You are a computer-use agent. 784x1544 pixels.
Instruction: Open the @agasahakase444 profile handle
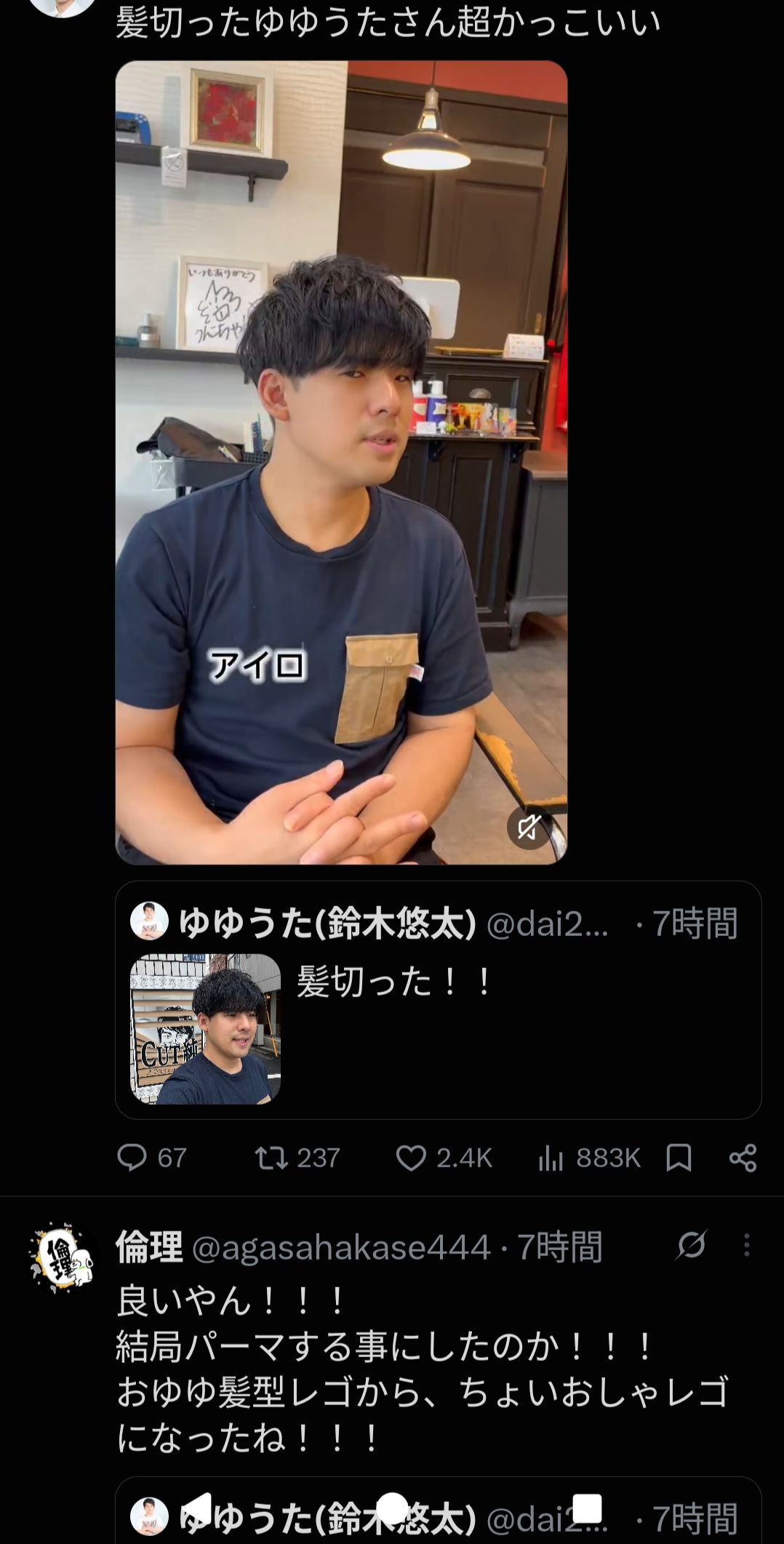(341, 1248)
